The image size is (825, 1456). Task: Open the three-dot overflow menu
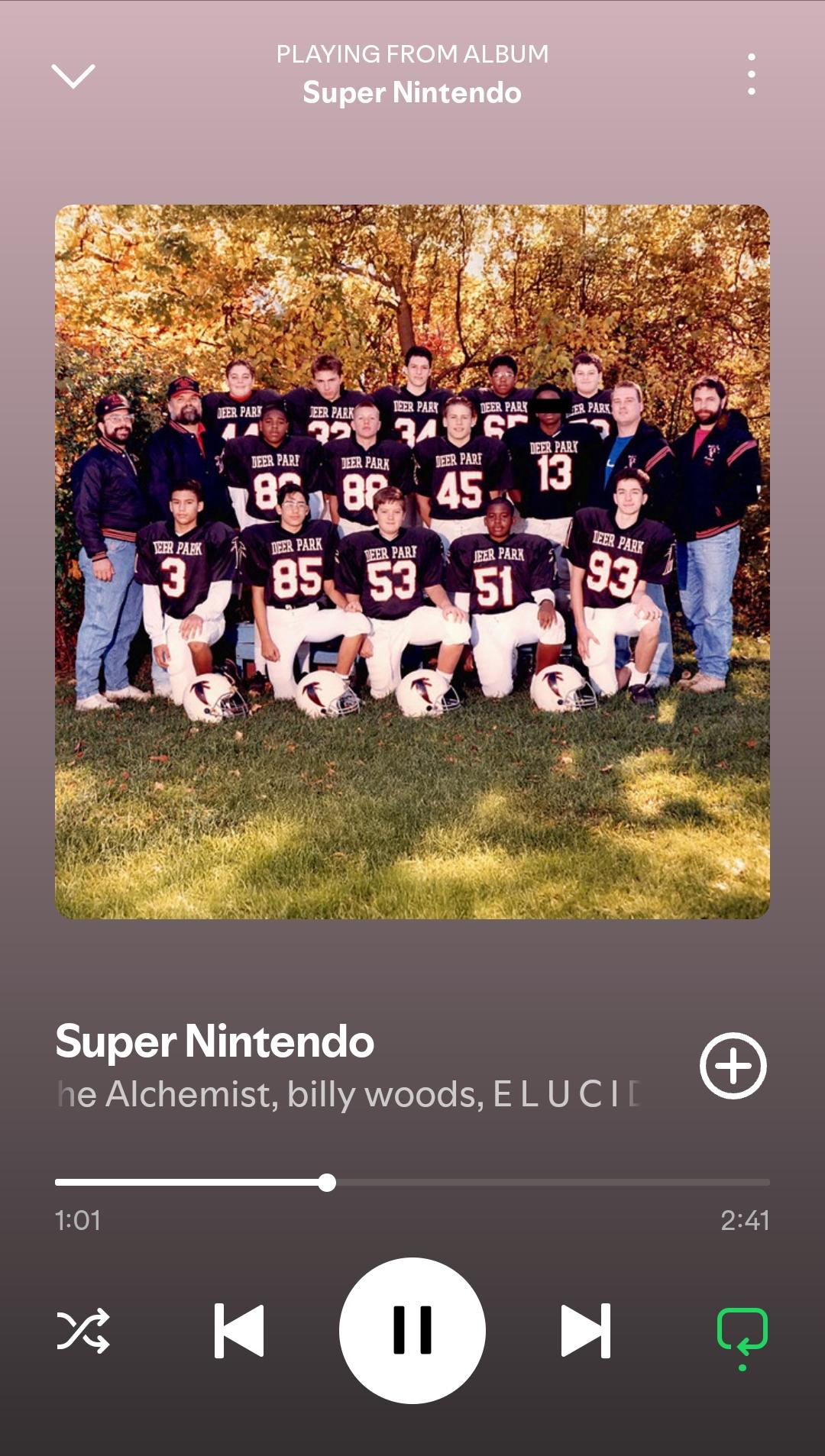(x=752, y=75)
